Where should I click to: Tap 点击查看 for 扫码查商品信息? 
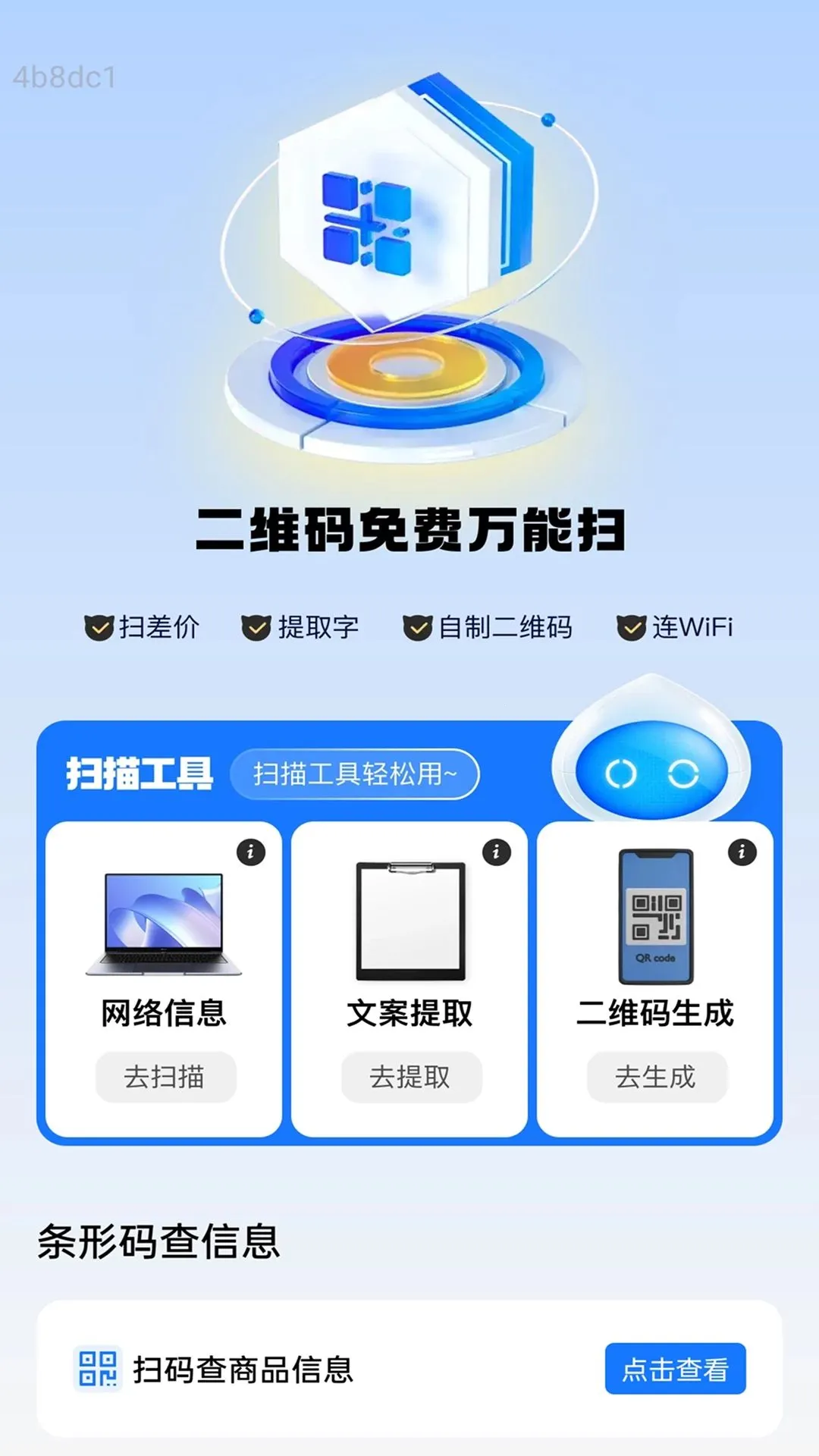point(675,1369)
